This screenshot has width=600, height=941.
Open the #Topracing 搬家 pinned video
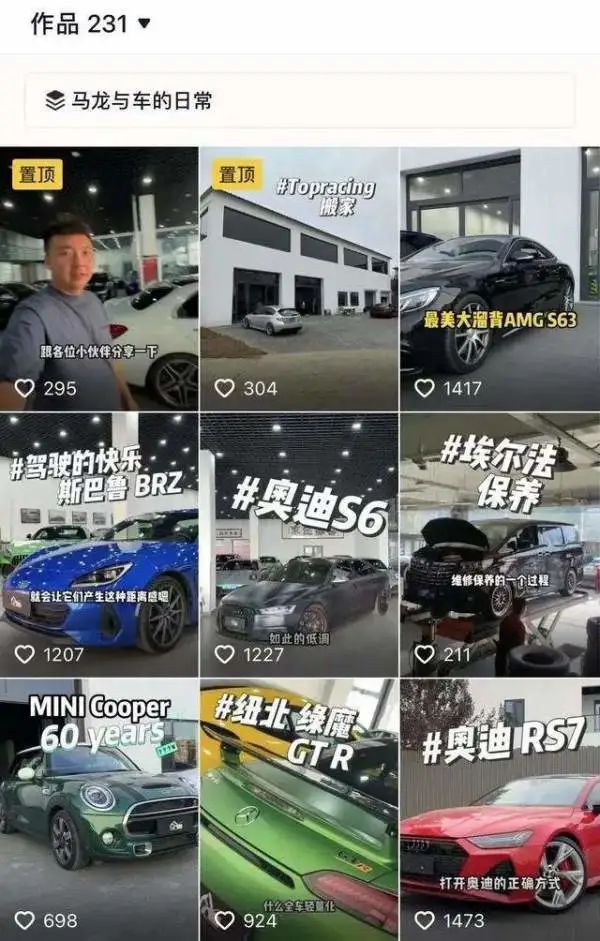click(299, 279)
